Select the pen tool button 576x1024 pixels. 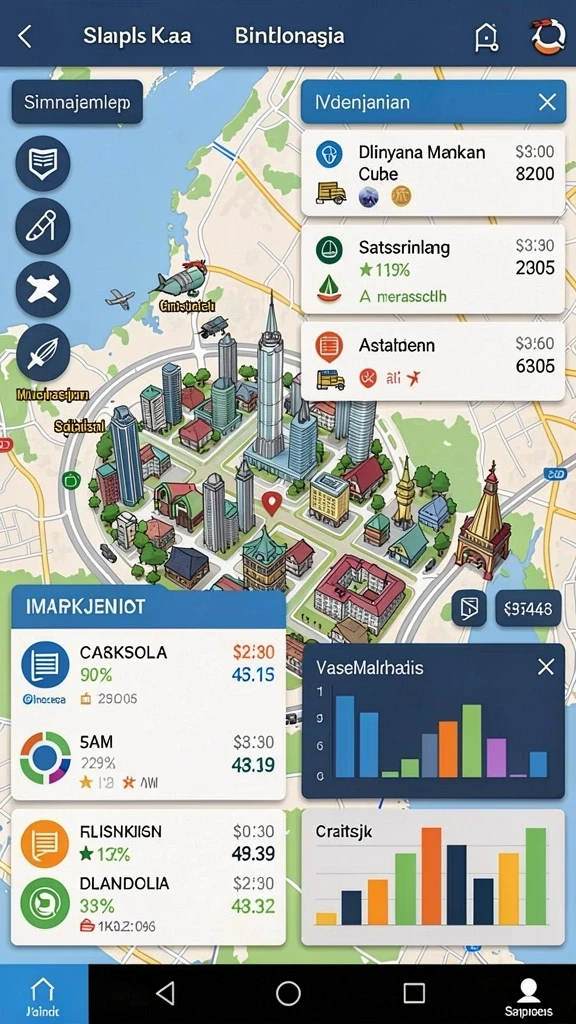(x=42, y=226)
